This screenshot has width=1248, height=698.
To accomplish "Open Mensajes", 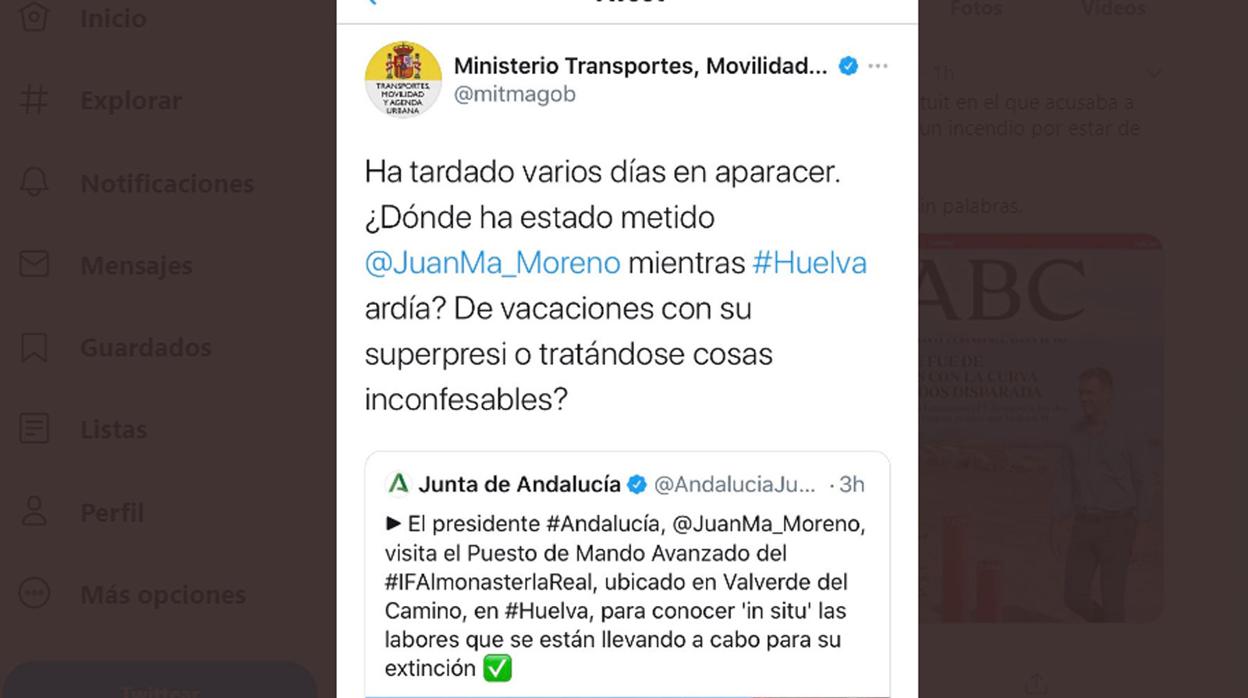I will 136,266.
